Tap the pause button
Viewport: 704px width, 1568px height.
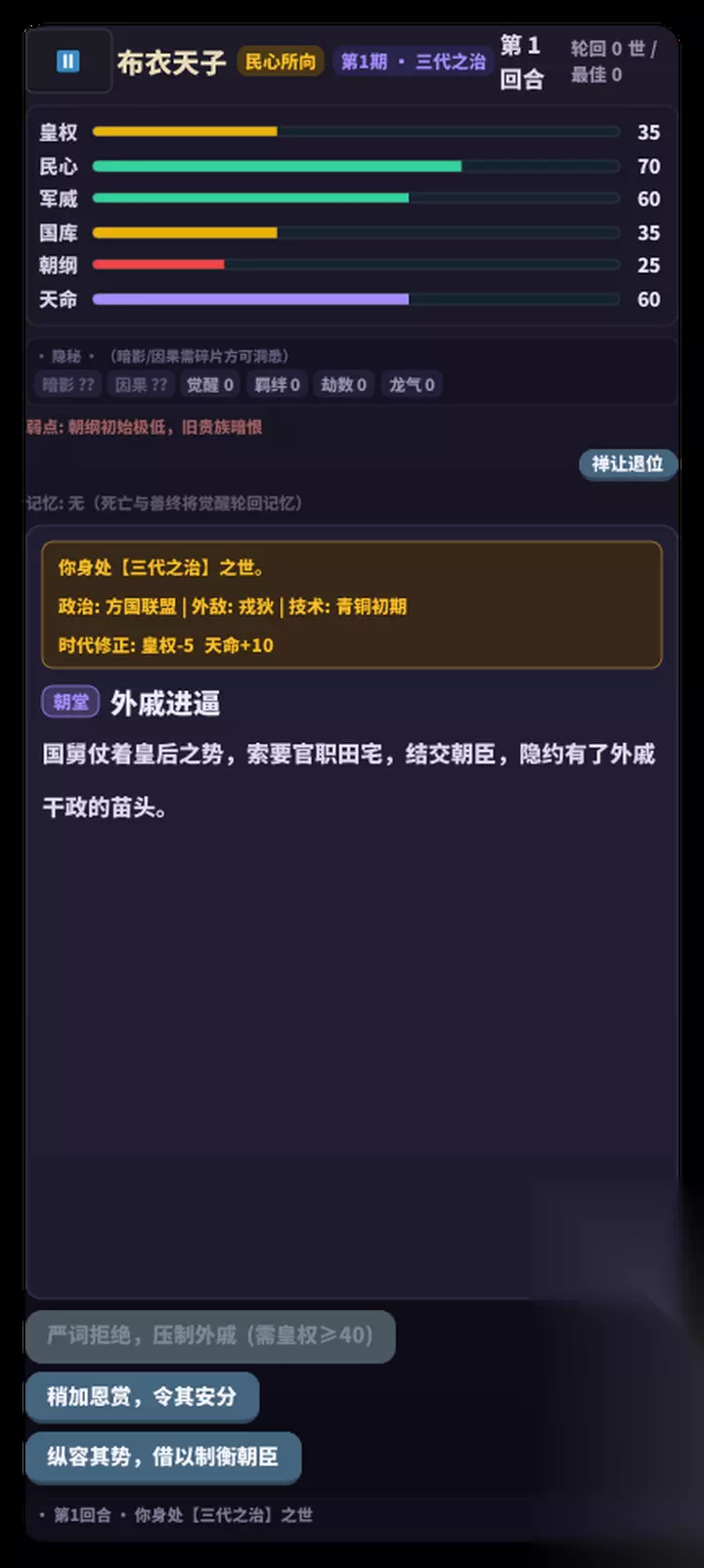(x=67, y=62)
